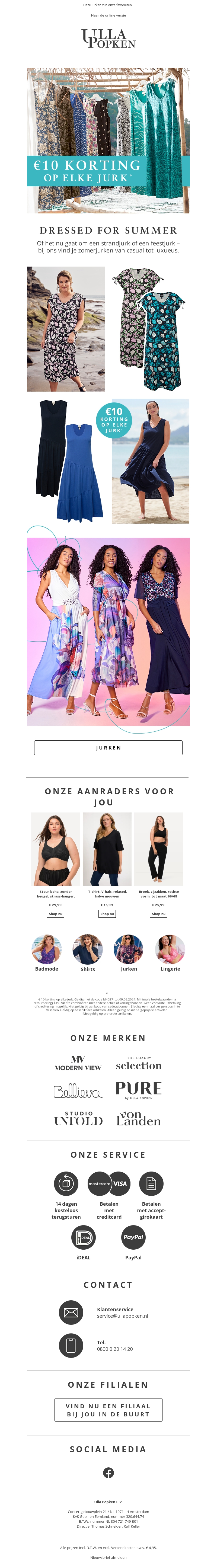The image size is (217, 1568).
Task: Shop nu for the Broek met zijzakken
Action: (x=158, y=914)
